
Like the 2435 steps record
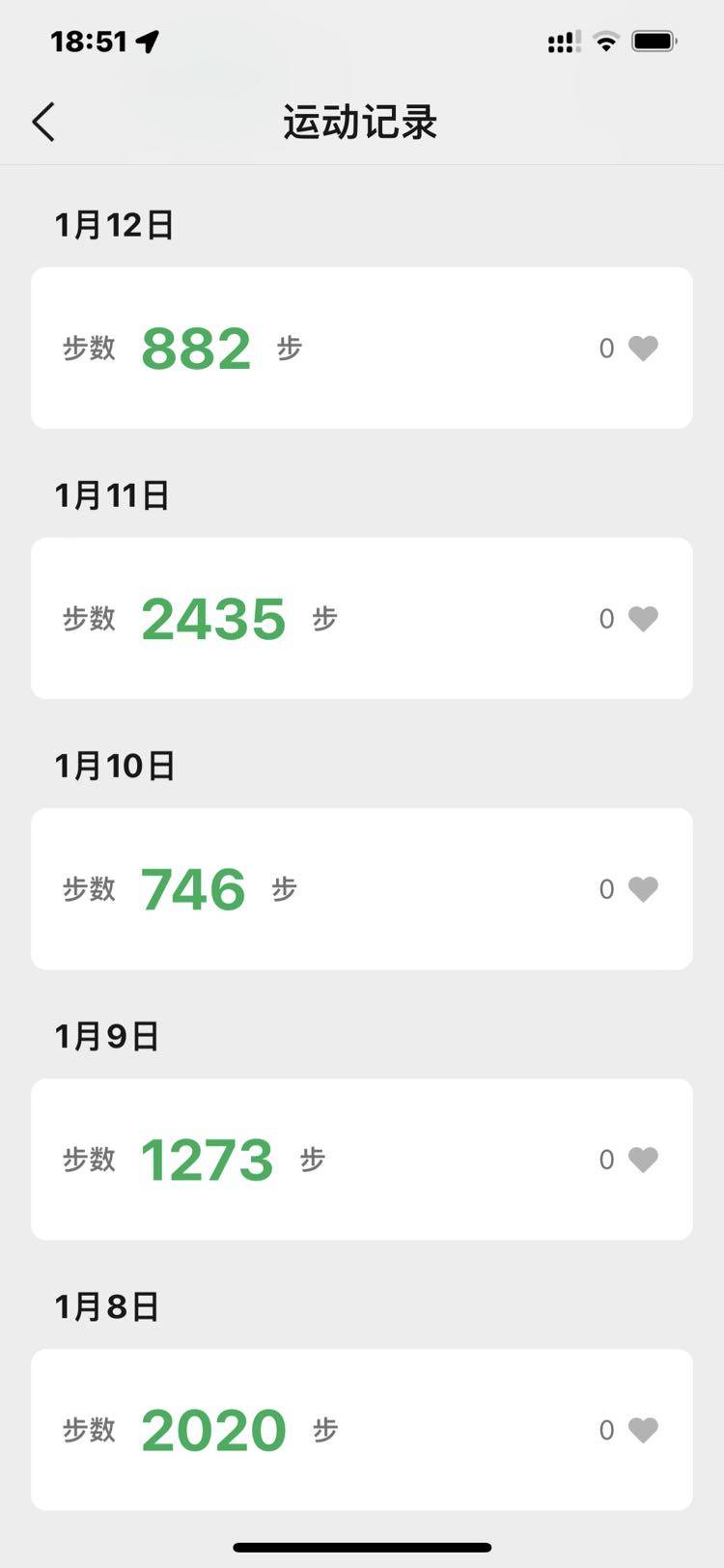pos(643,618)
